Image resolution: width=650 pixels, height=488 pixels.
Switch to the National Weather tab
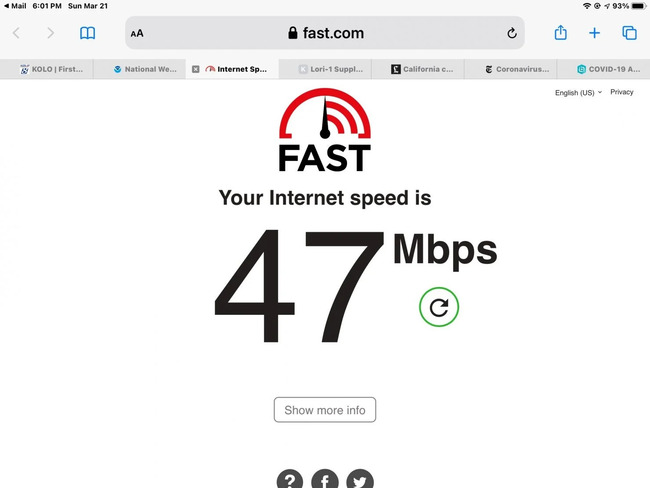click(145, 70)
